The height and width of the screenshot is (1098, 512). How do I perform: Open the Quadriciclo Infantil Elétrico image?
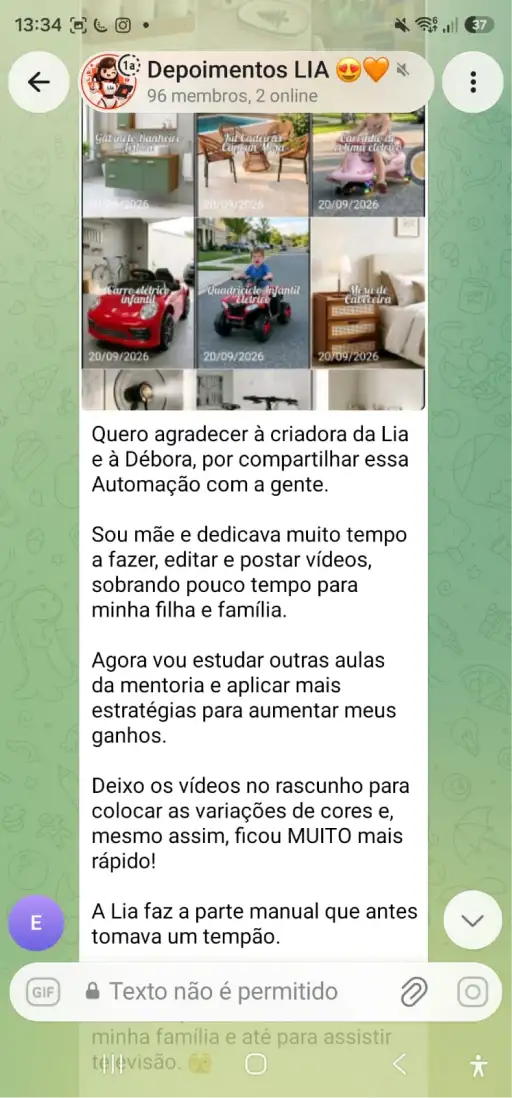coord(254,293)
